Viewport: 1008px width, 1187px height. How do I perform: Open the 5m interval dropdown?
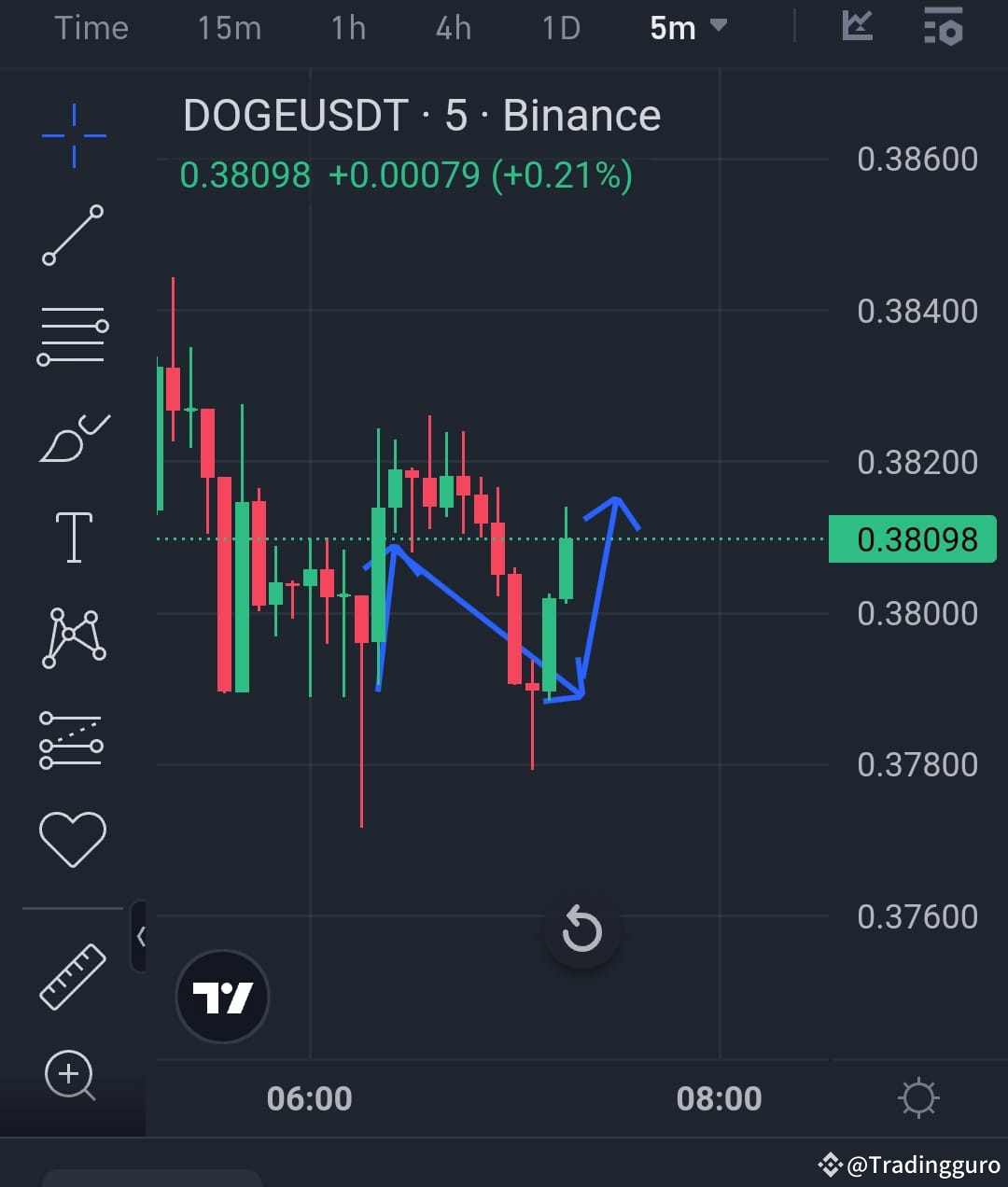(x=688, y=28)
